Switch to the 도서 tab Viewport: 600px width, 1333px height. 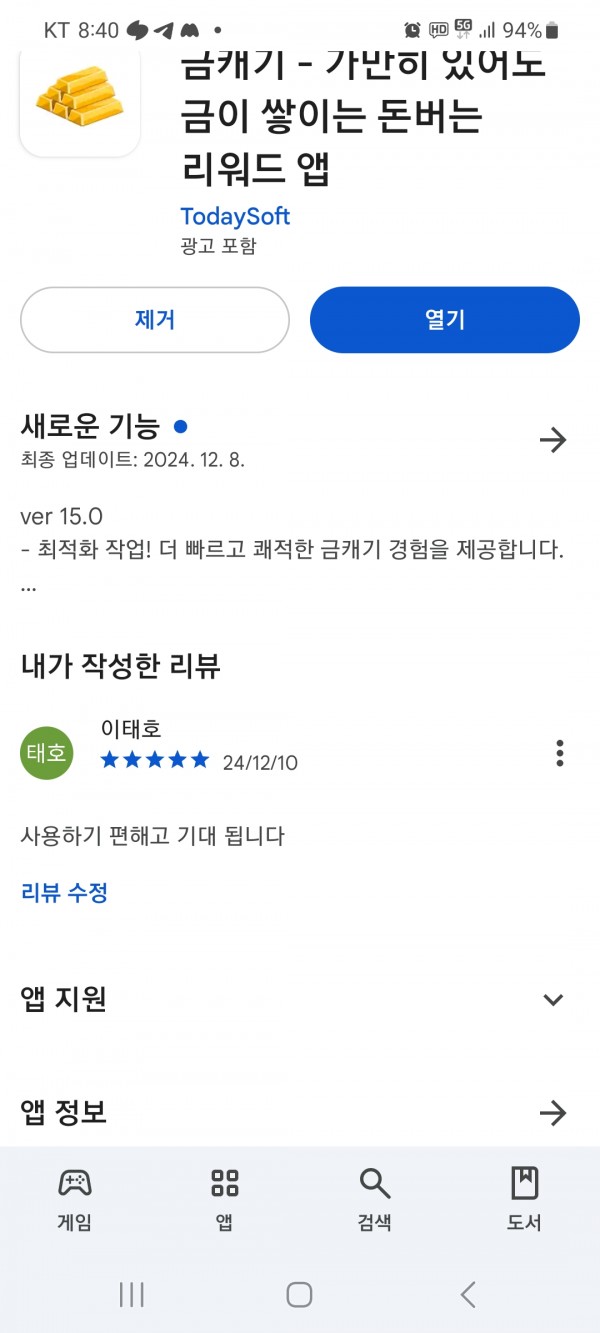point(525,1198)
